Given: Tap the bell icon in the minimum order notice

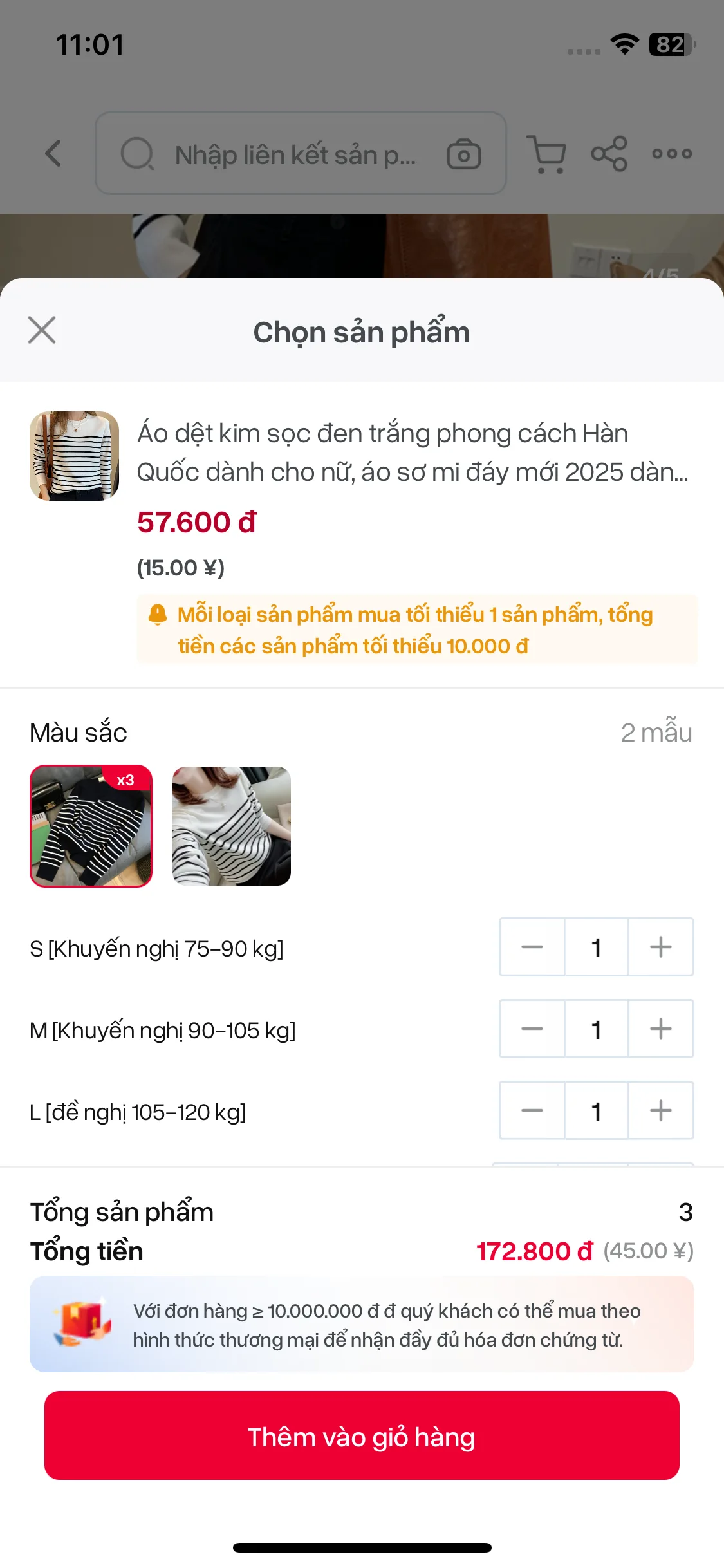Looking at the screenshot, I should 157,614.
